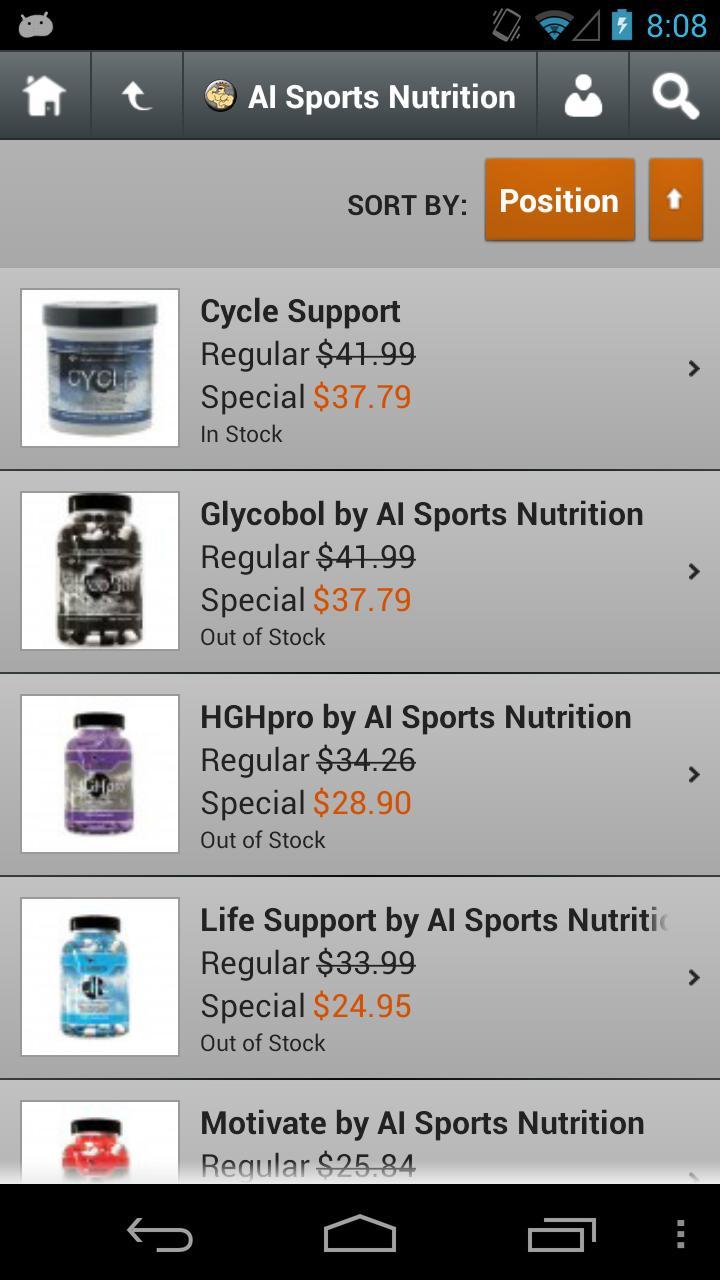Tap the HGHpro row disclosure chevron

(x=693, y=774)
